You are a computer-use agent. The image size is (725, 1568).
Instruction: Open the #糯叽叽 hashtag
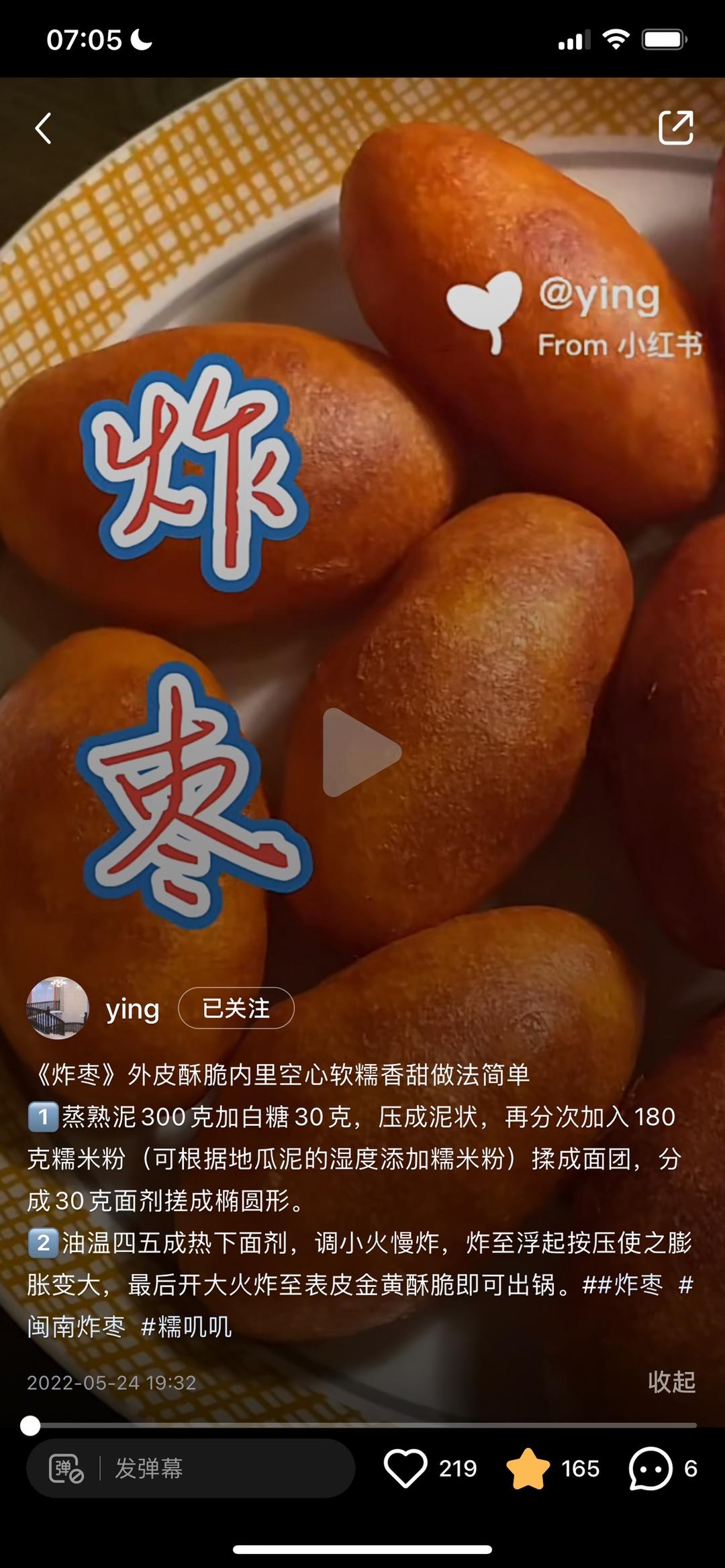(187, 1326)
